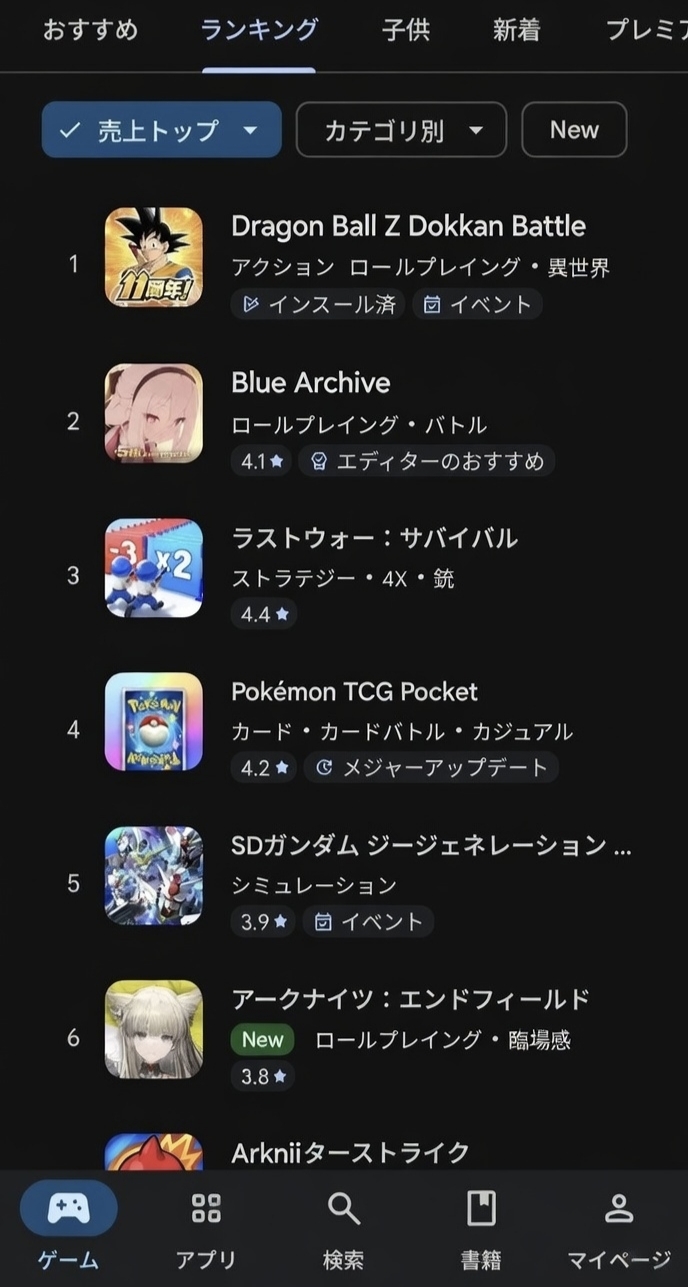Viewport: 688px width, 1287px height.
Task: Open the 書籍 books tab
Action: tap(481, 1226)
